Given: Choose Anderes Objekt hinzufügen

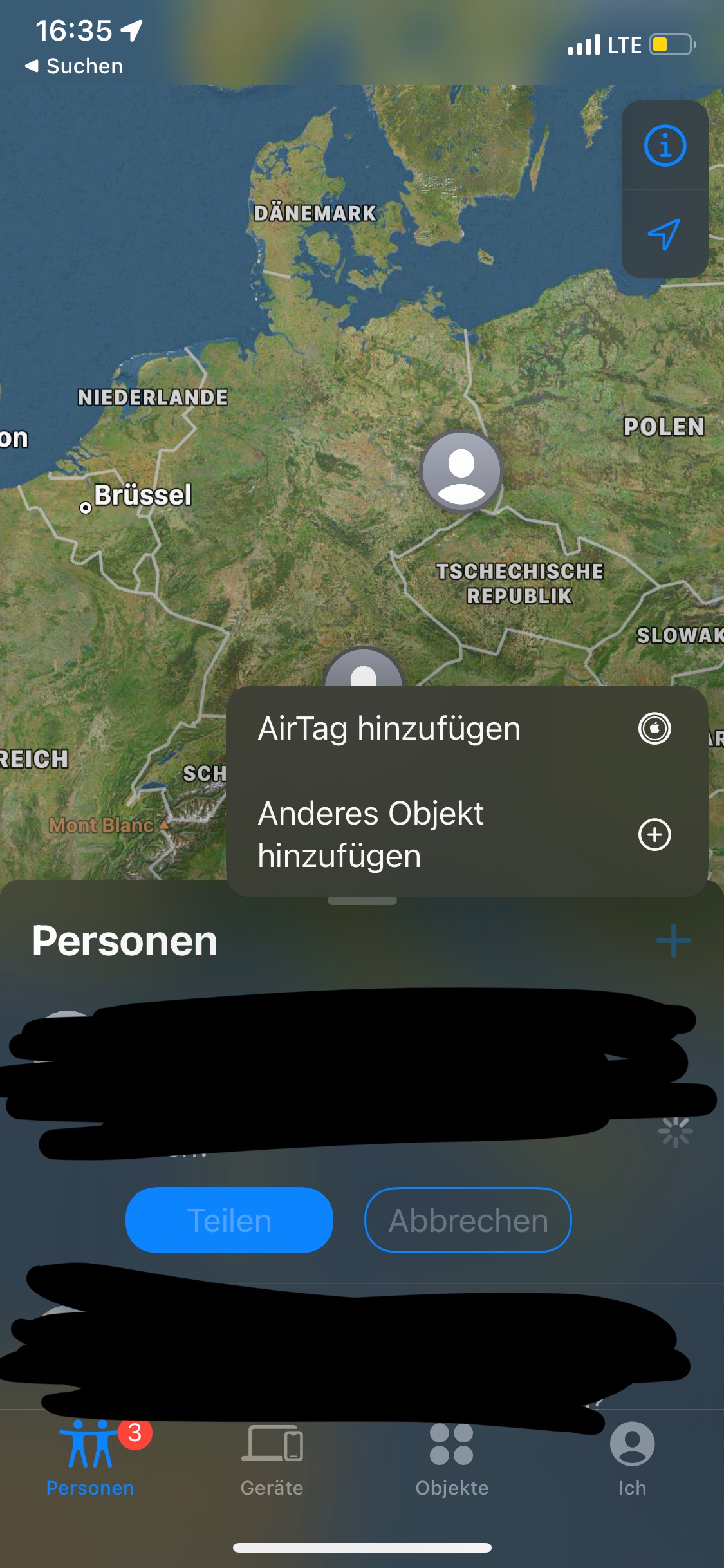Looking at the screenshot, I should coord(467,834).
